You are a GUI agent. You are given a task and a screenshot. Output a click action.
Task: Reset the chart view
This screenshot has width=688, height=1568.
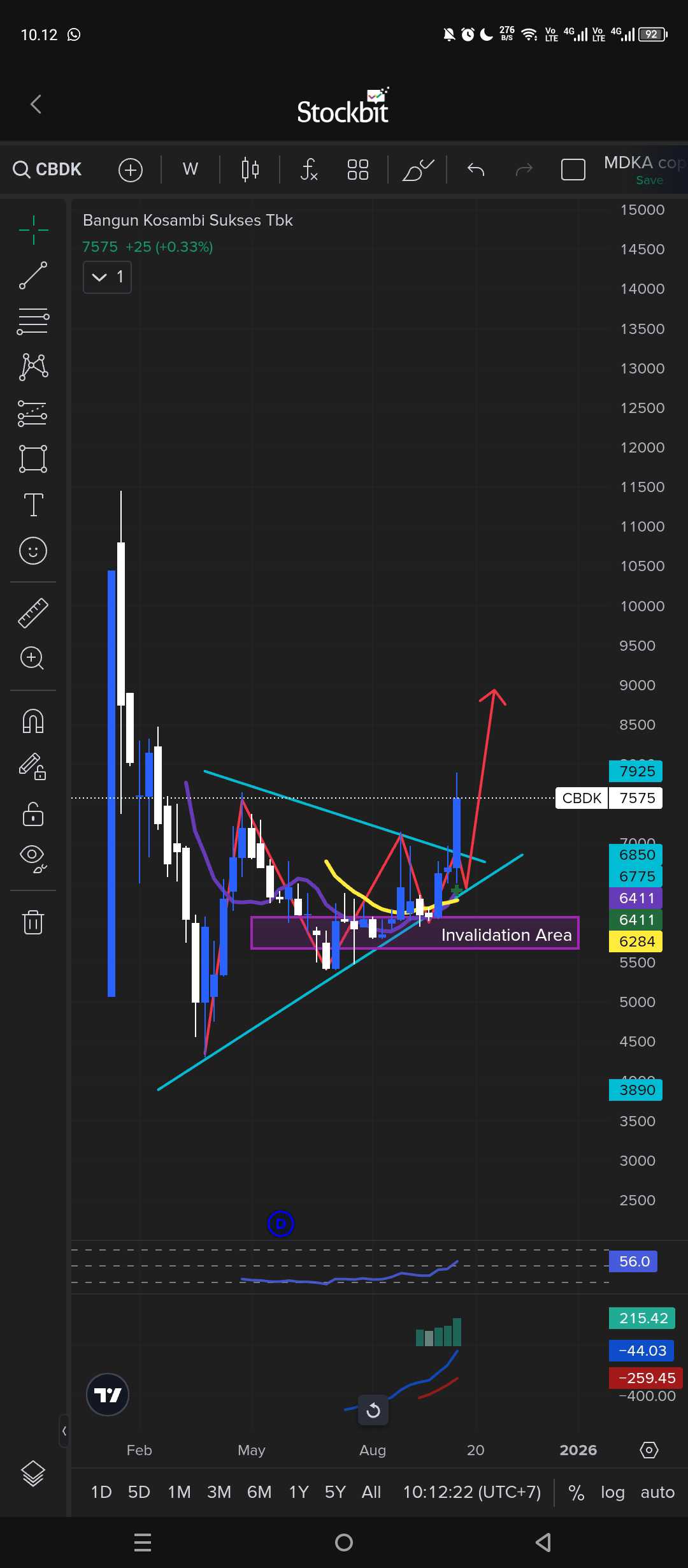pyautogui.click(x=373, y=1411)
